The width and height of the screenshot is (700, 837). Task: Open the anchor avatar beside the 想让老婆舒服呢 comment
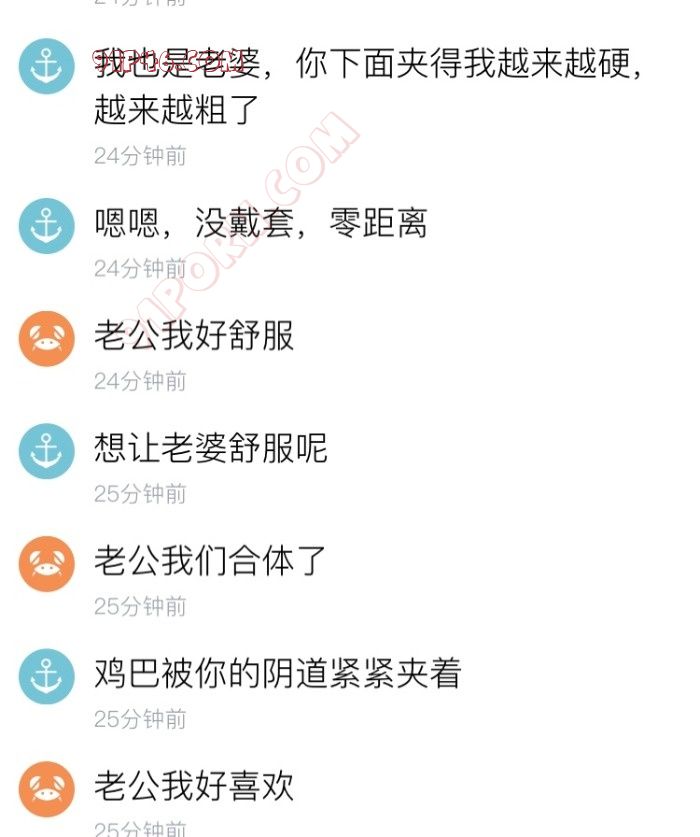(47, 451)
